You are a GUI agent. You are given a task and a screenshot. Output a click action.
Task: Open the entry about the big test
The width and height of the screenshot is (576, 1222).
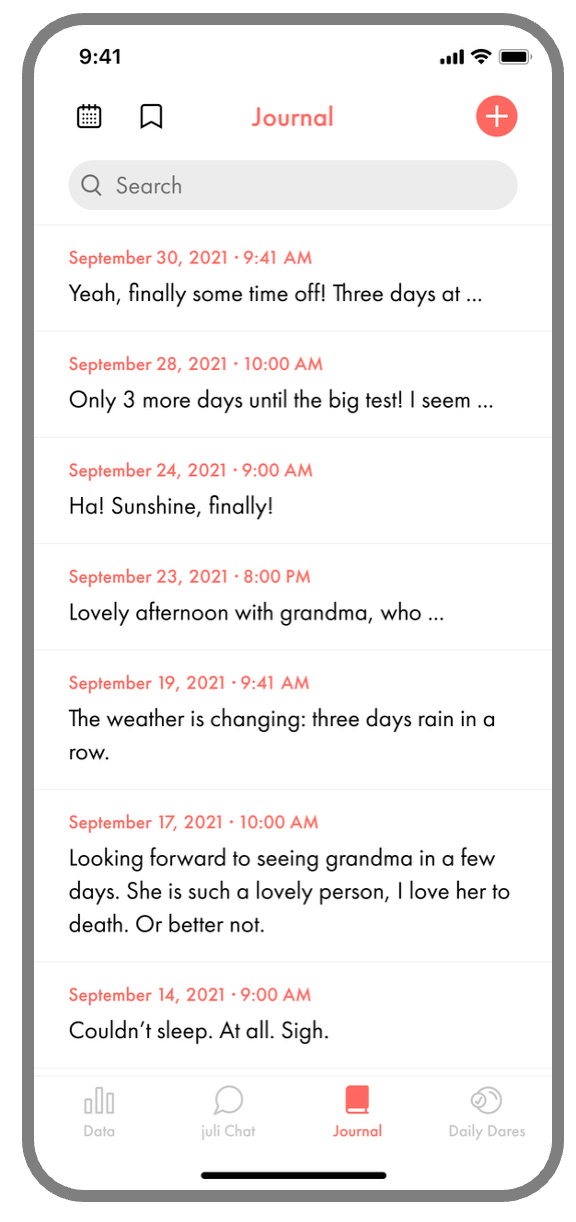pyautogui.click(x=293, y=384)
